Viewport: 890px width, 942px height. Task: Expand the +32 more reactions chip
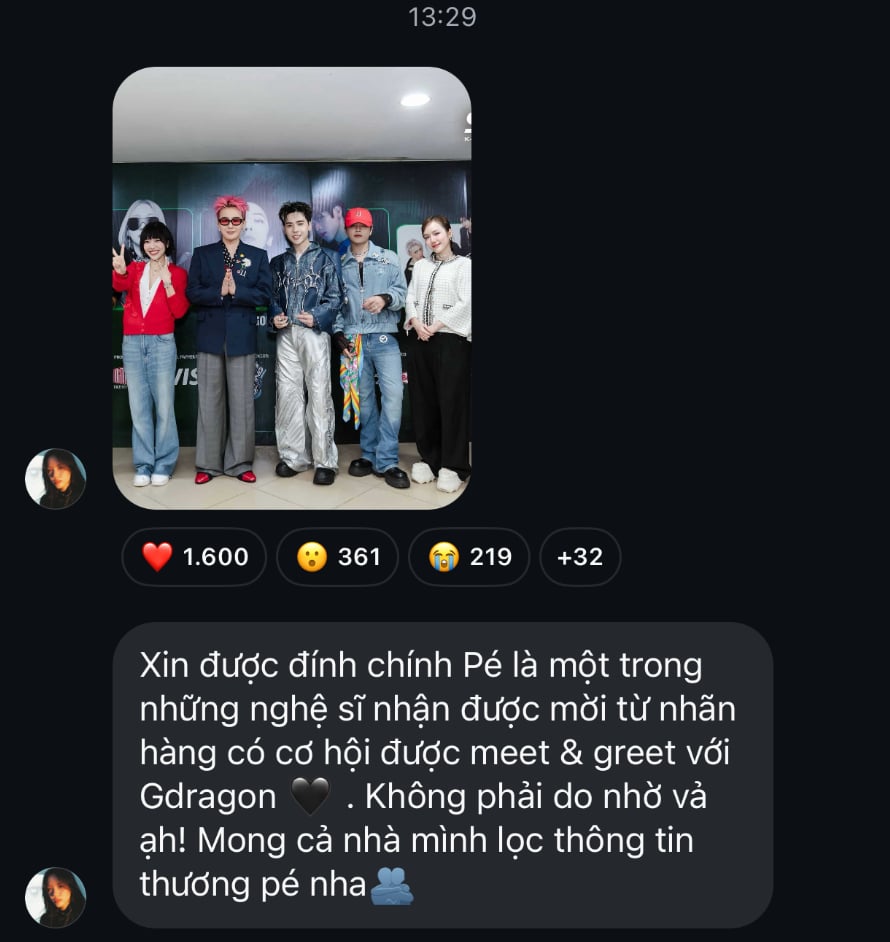[580, 557]
